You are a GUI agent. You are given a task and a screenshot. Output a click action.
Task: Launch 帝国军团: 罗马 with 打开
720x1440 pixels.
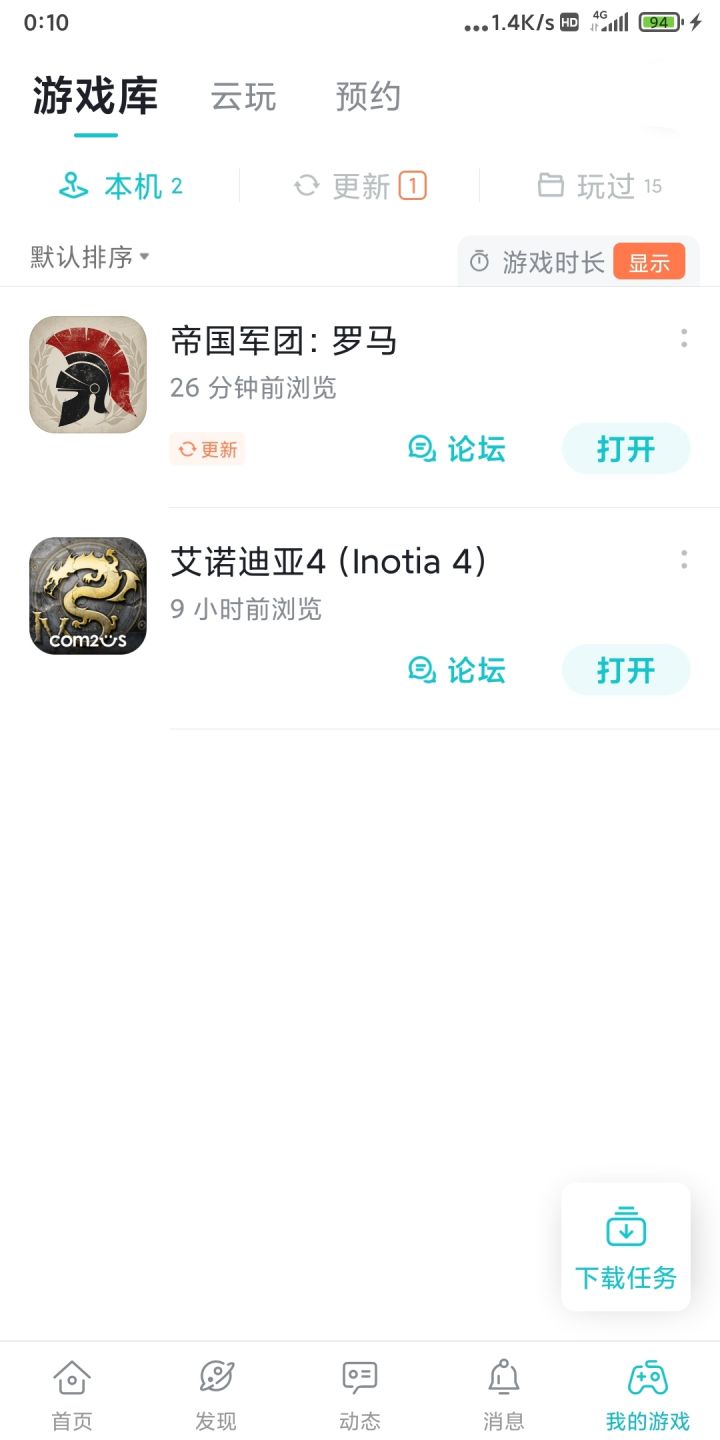tap(626, 449)
